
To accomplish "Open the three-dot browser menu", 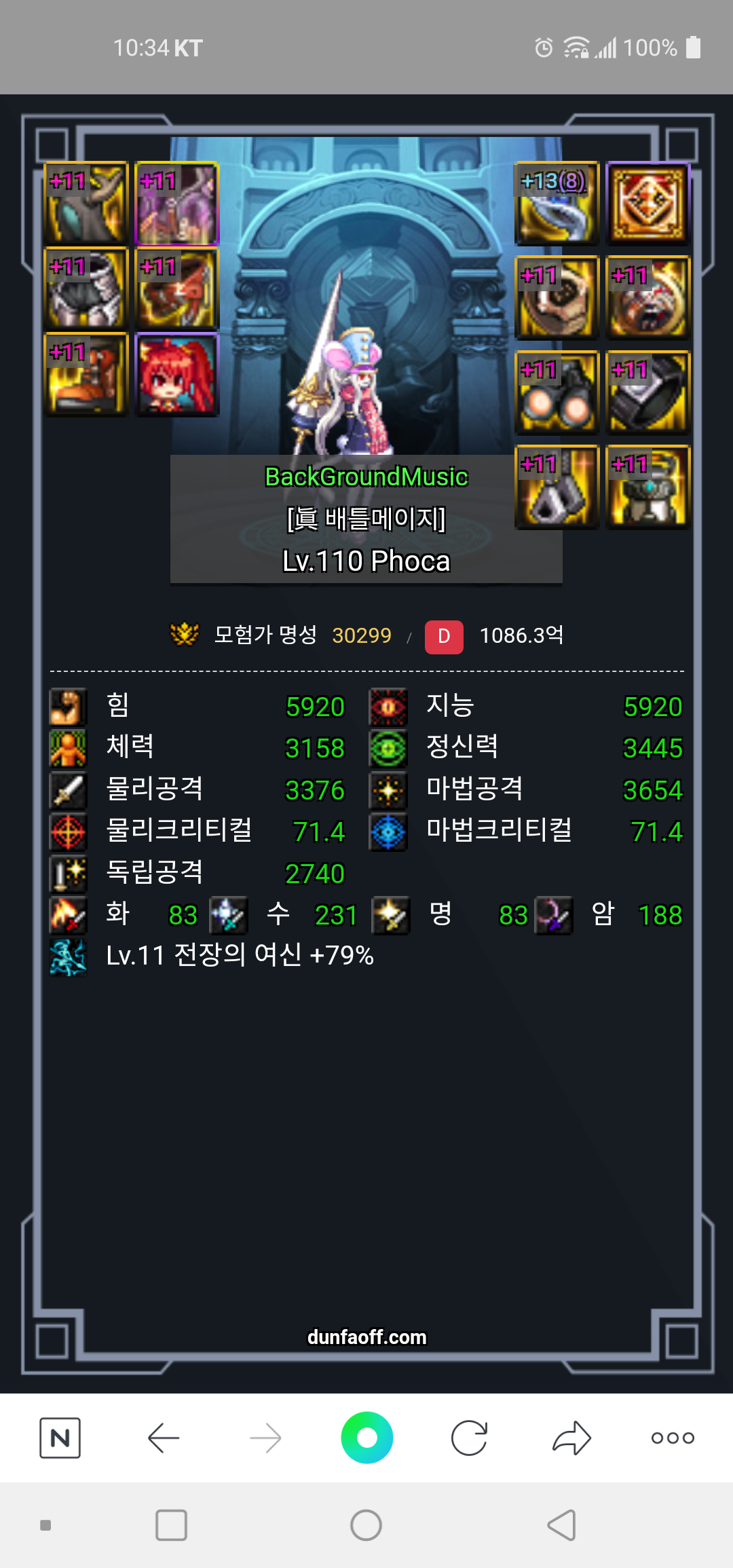I will [x=673, y=1438].
